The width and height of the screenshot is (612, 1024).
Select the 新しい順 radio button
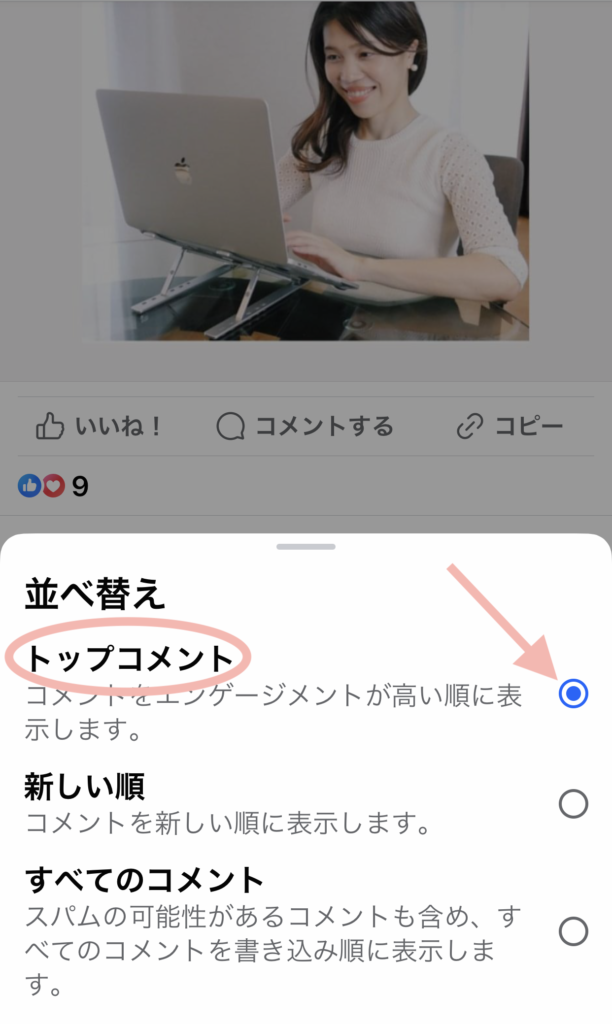point(573,804)
